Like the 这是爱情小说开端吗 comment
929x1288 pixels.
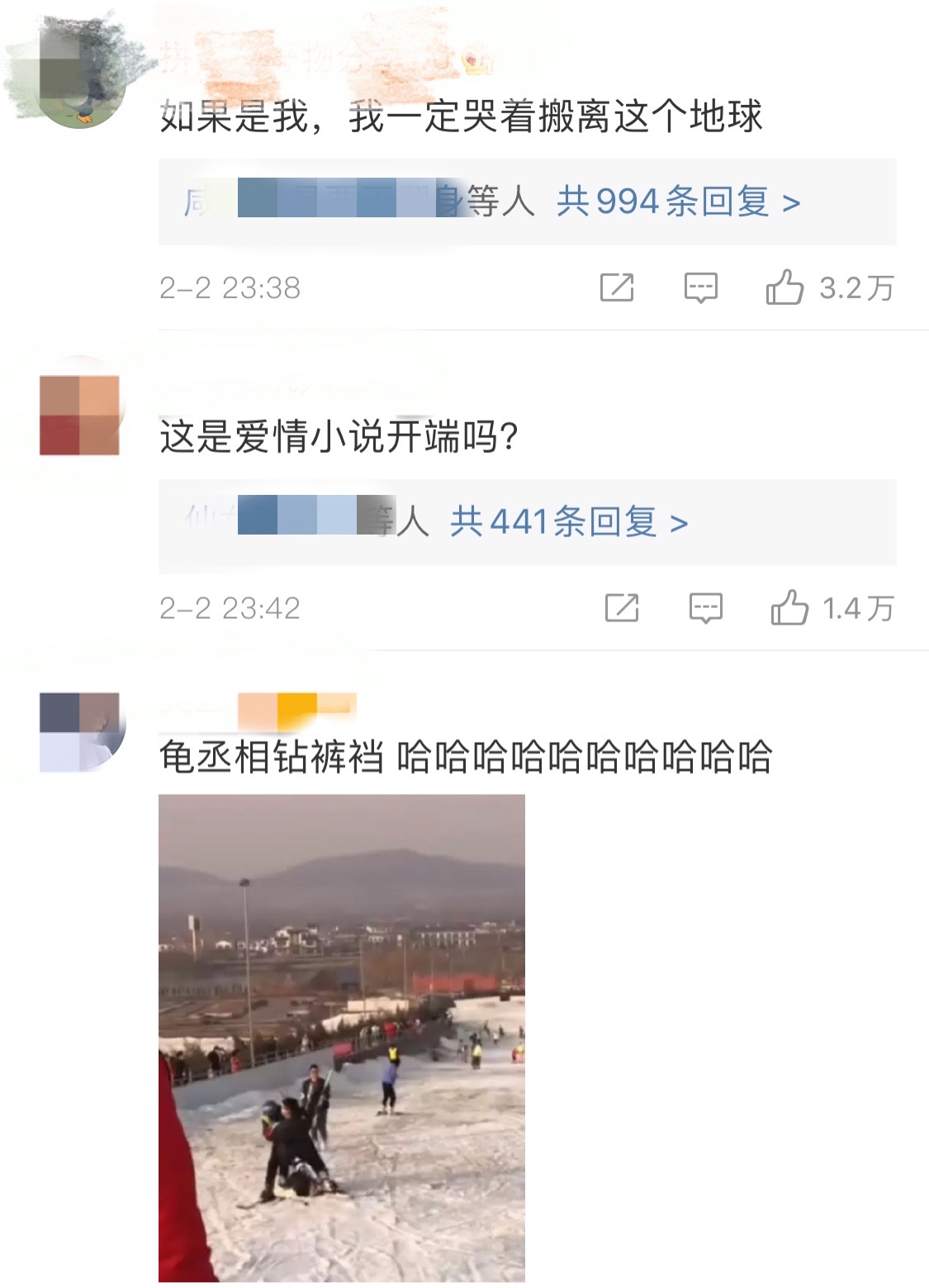click(789, 608)
